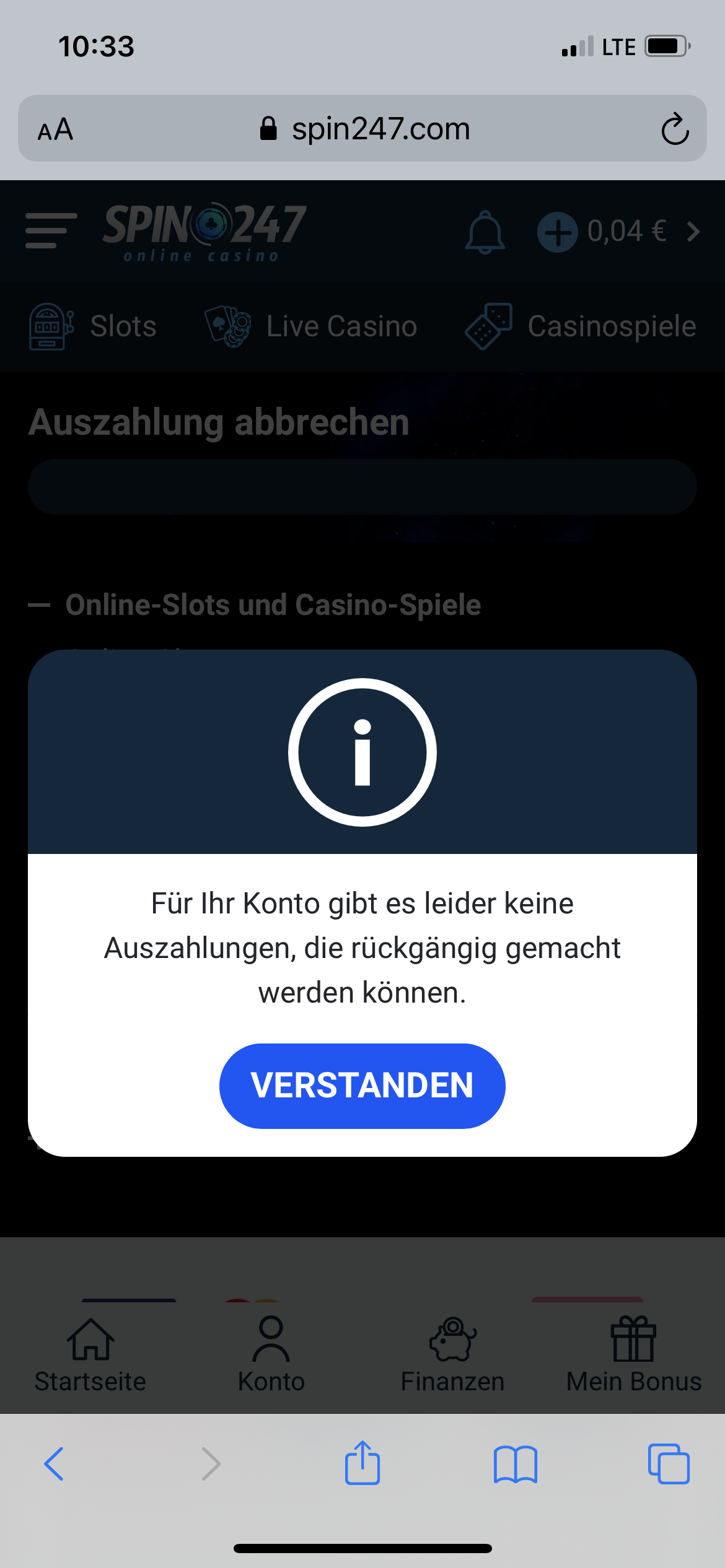Go back in Safari
This screenshot has height=1568, width=725.
click(x=55, y=1464)
